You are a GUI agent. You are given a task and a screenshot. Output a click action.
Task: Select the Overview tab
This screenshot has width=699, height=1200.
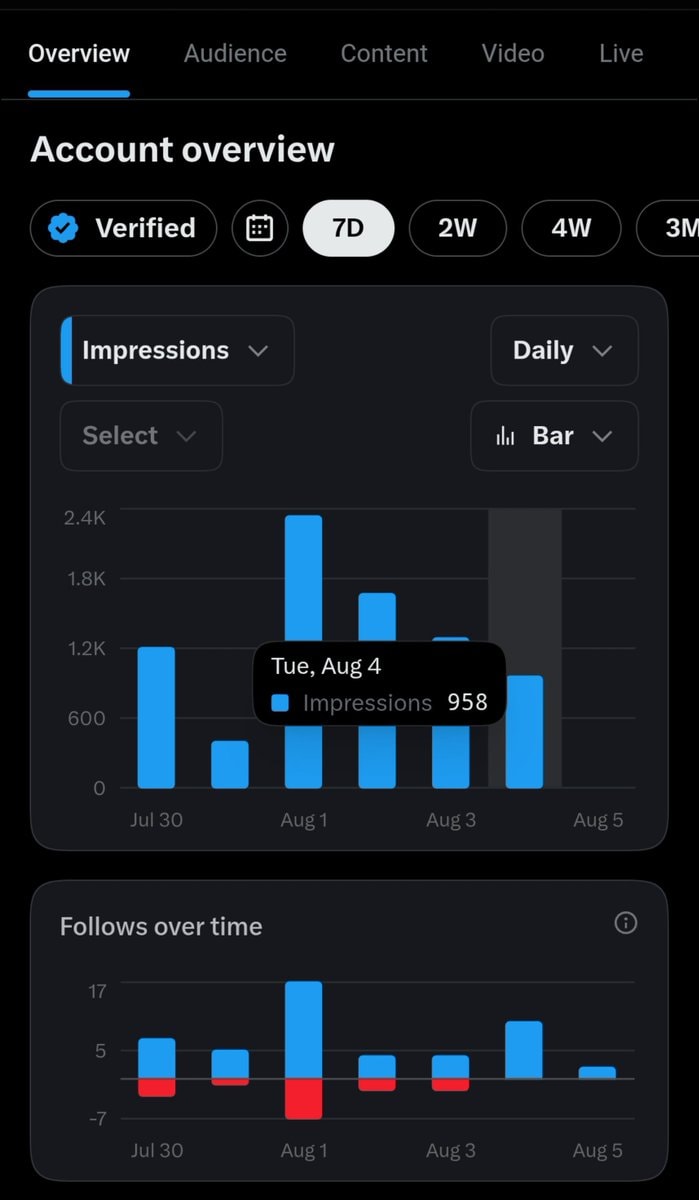click(x=79, y=54)
